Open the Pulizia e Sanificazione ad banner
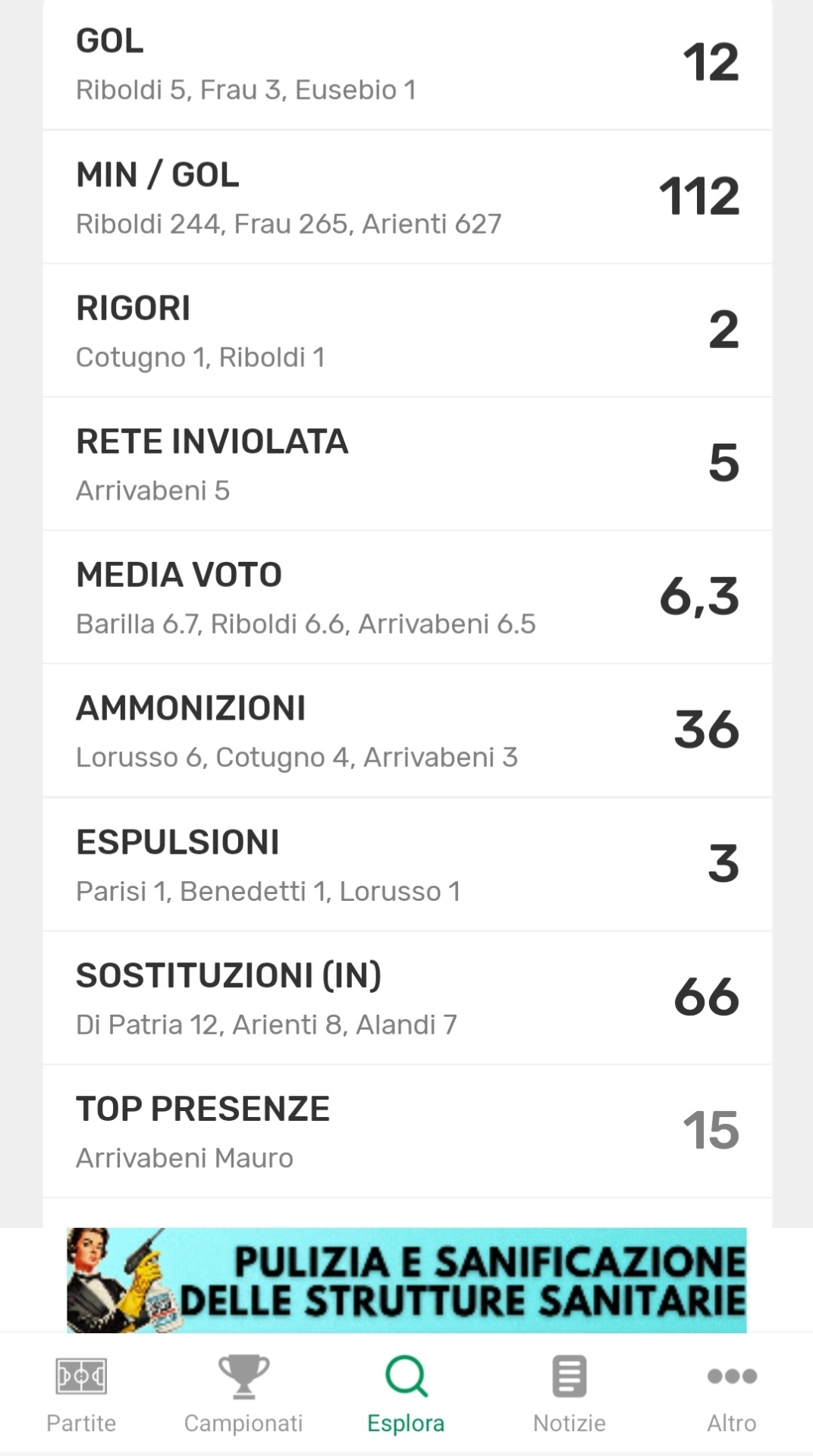This screenshot has width=813, height=1456. click(406, 1280)
